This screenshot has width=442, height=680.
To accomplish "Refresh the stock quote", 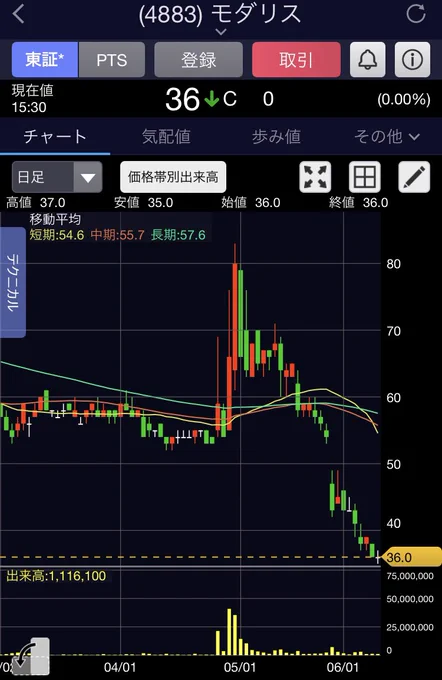I will pos(416,13).
